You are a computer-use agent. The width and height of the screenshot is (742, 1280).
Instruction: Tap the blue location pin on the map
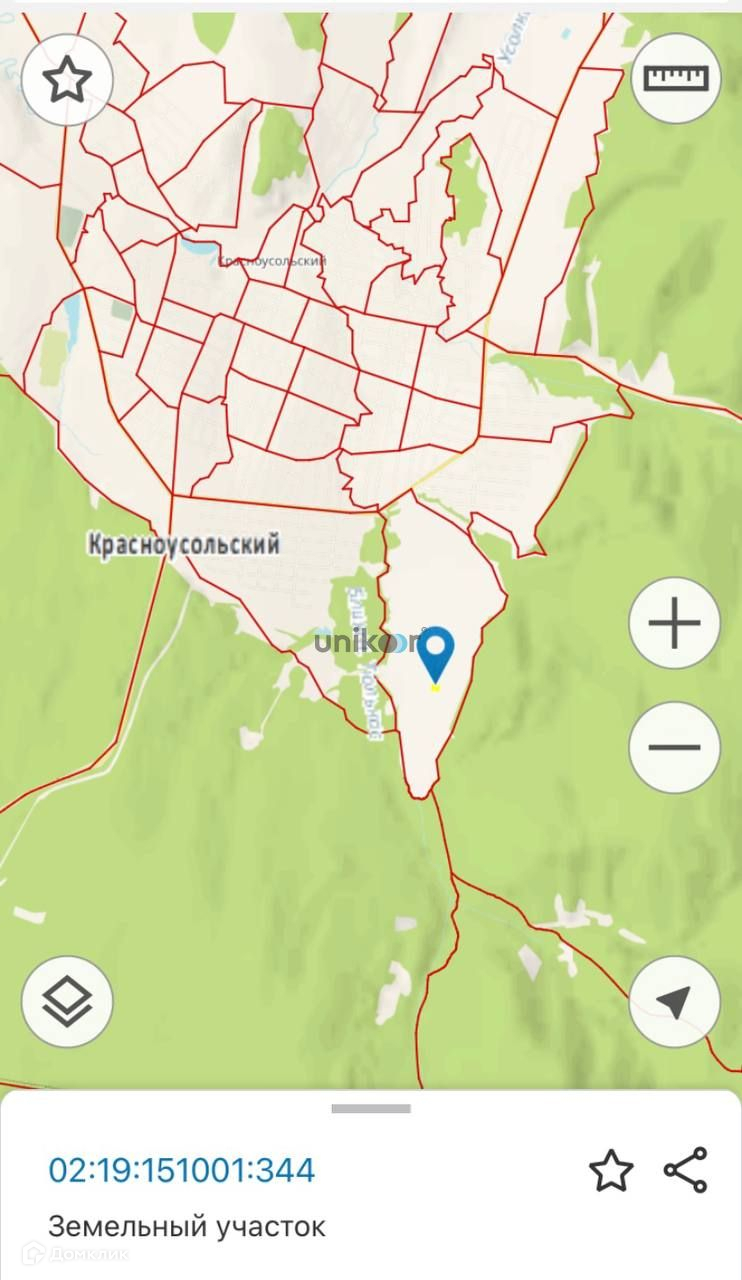point(435,653)
